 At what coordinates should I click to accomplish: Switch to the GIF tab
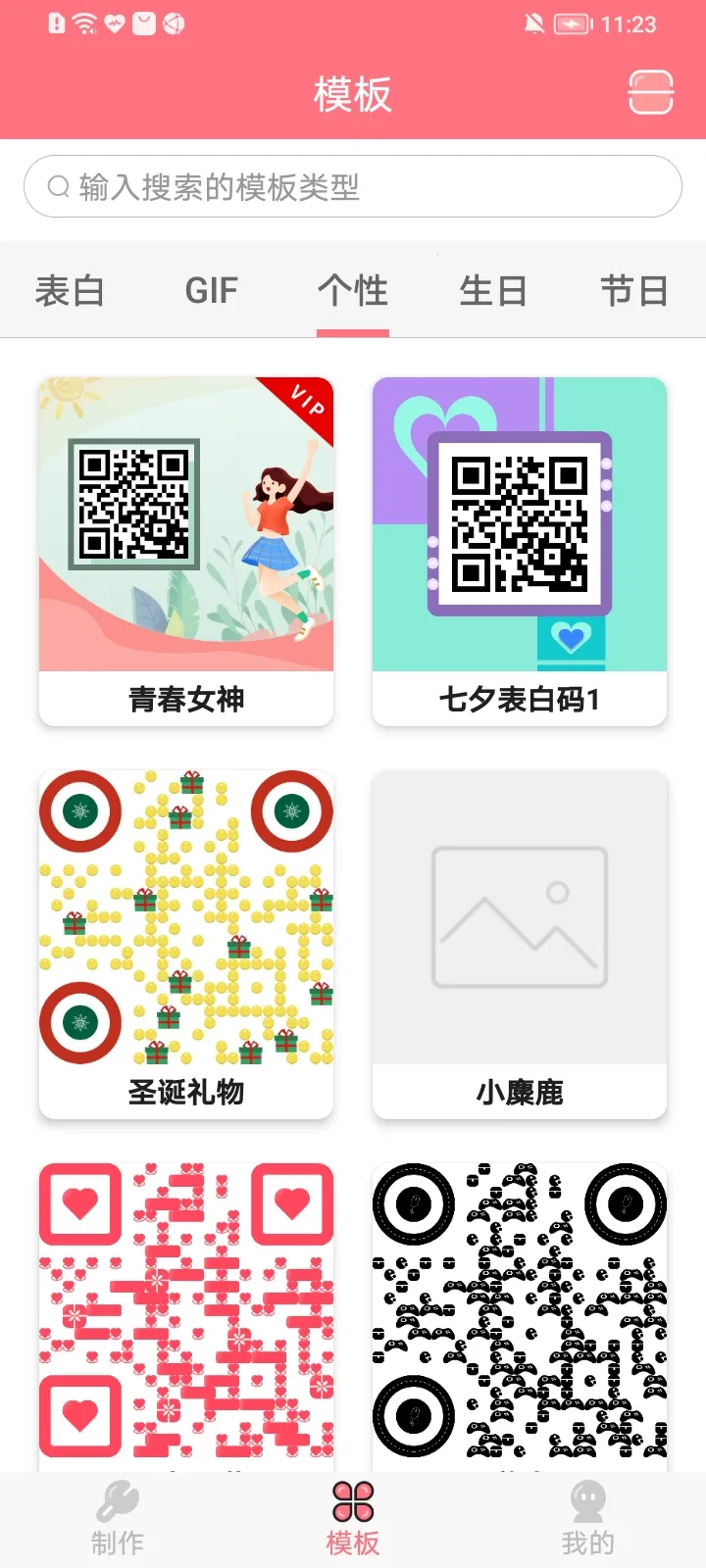tap(211, 291)
